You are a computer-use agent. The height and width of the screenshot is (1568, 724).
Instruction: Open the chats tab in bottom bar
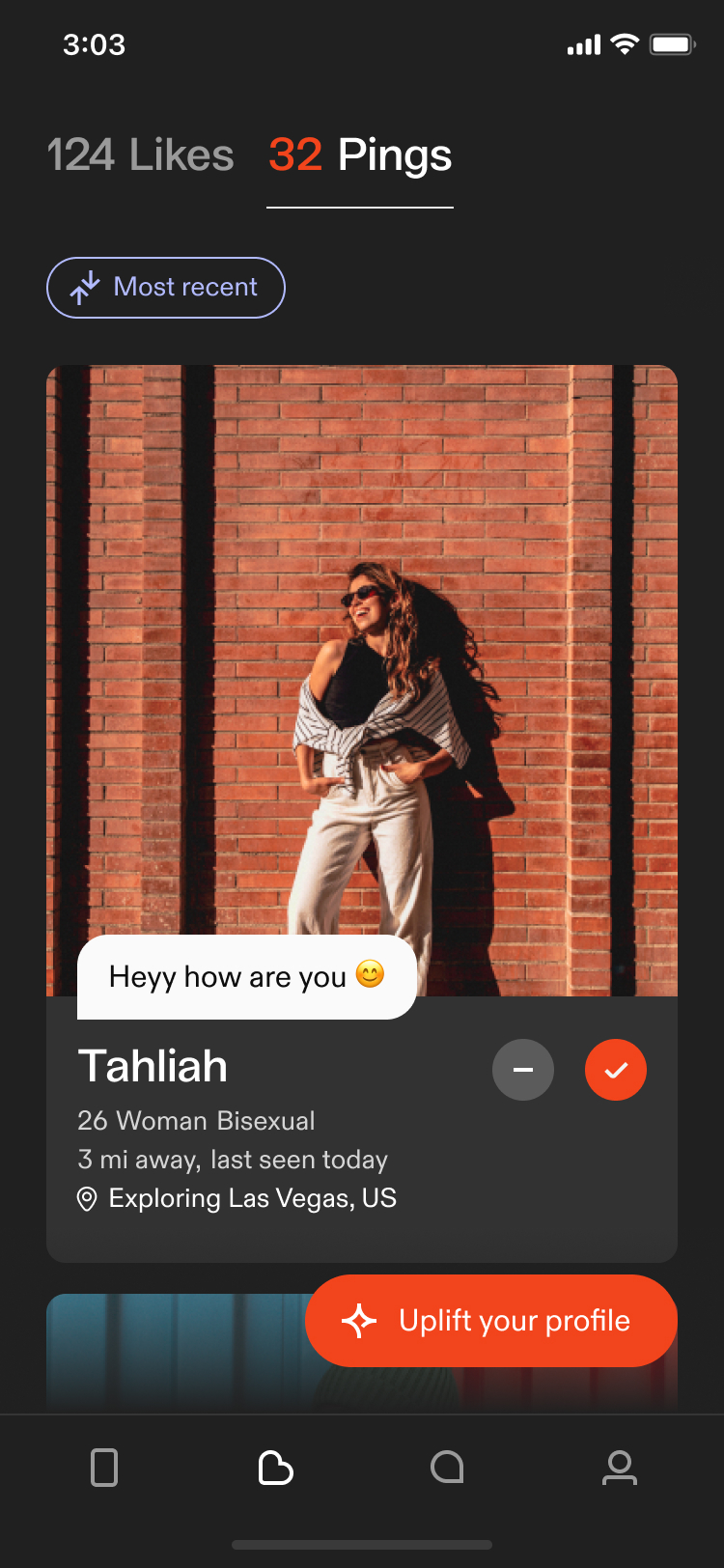tap(447, 1468)
